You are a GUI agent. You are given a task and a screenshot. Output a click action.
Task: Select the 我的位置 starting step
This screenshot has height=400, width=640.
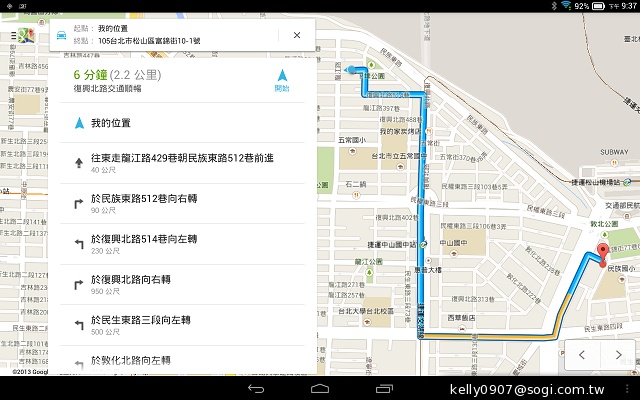coord(180,124)
